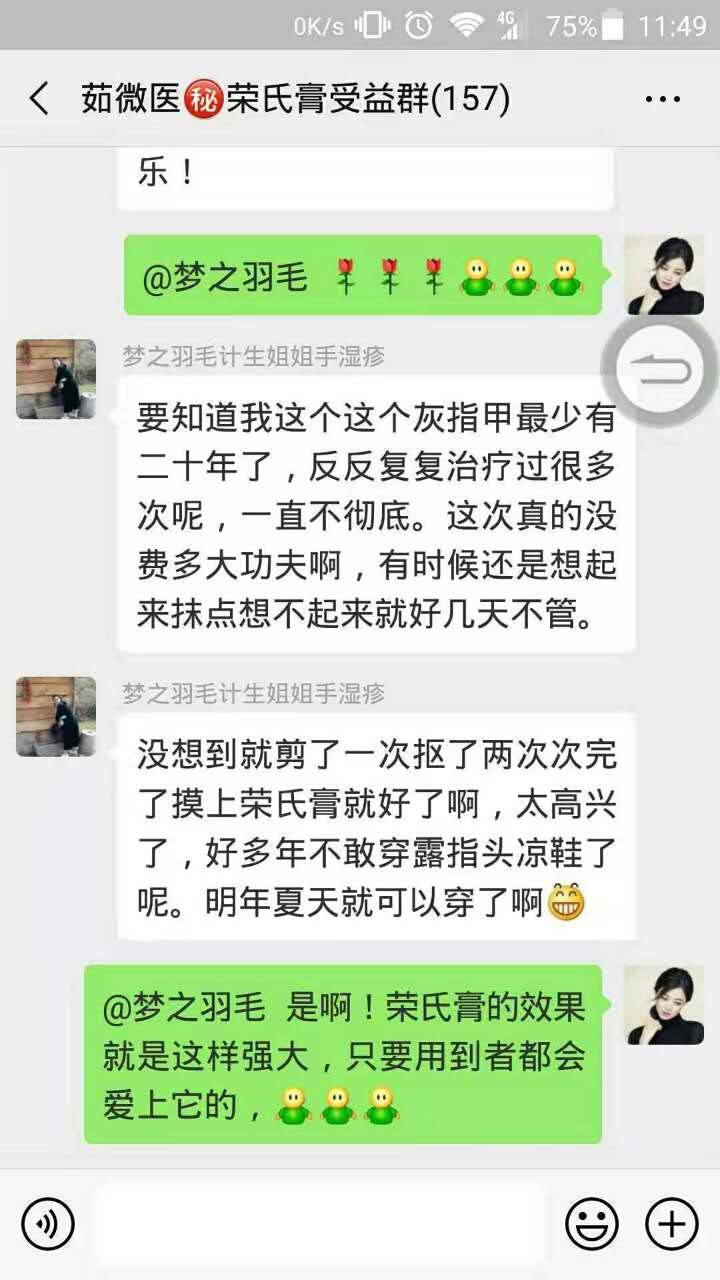Open own avatar beside the 荣氏膏的效果 reply
Image resolution: width=720 pixels, height=1280 pixels.
[665, 1005]
